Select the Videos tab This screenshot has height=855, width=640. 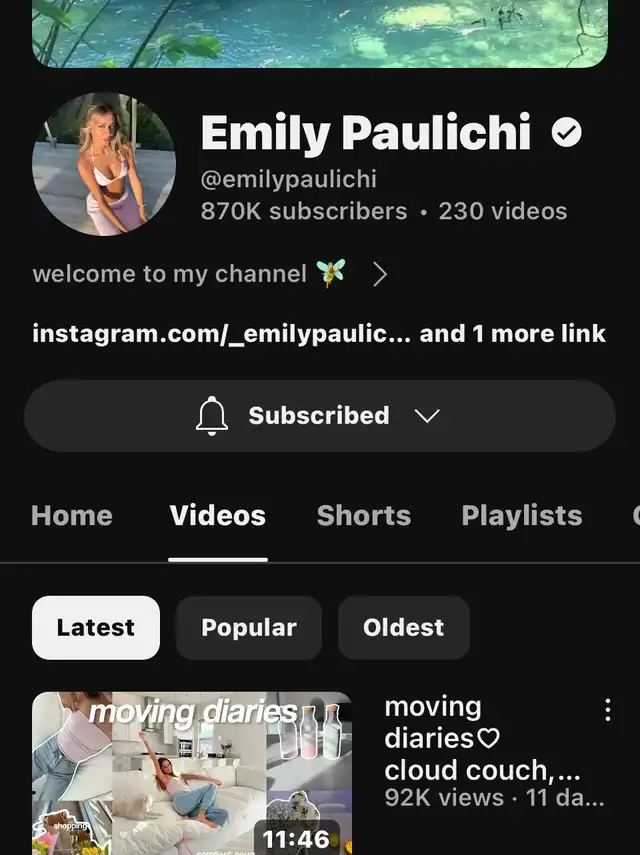point(218,516)
